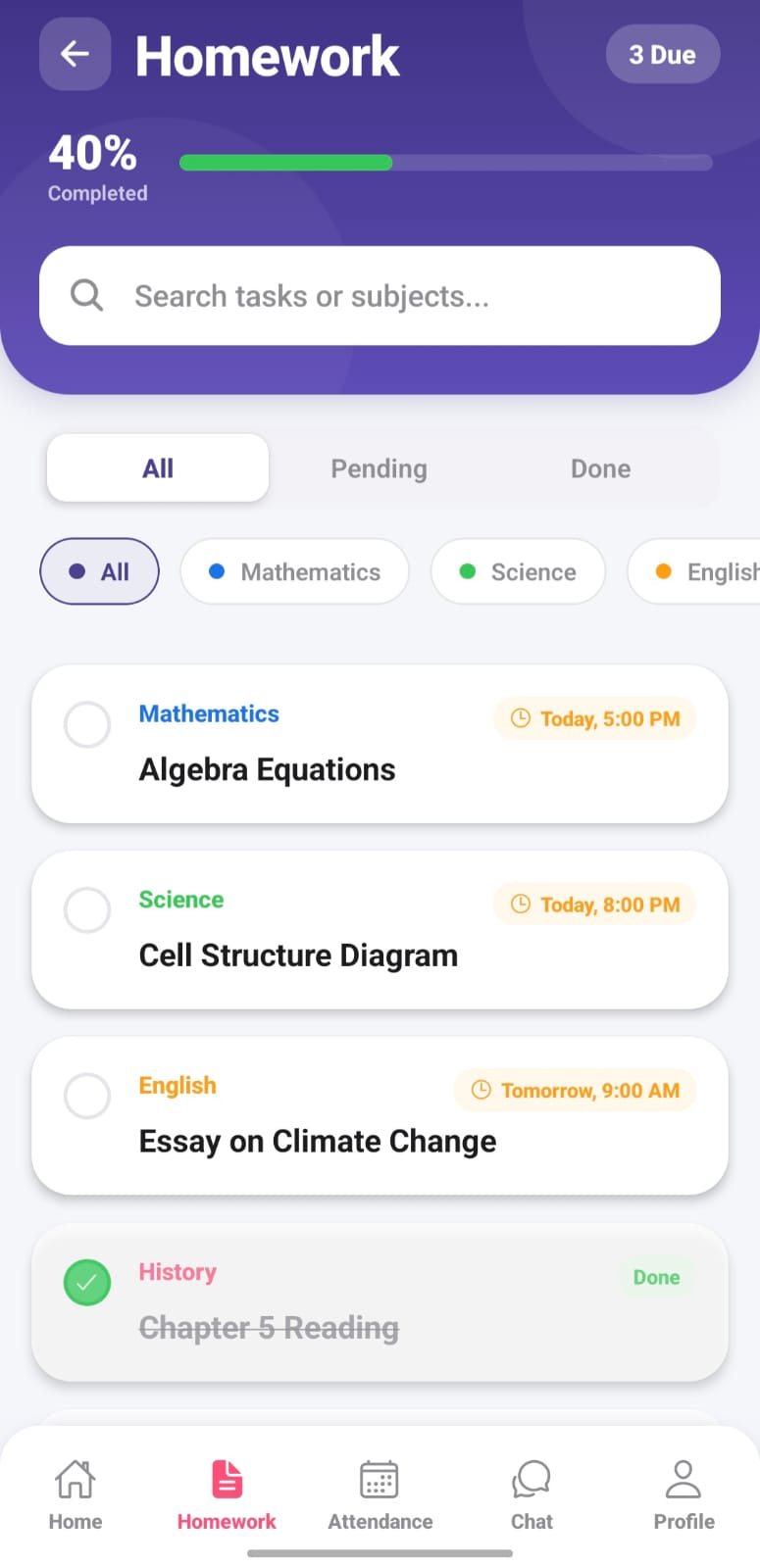
Task: Mark Cell Structure Diagram as complete
Action: (x=87, y=911)
